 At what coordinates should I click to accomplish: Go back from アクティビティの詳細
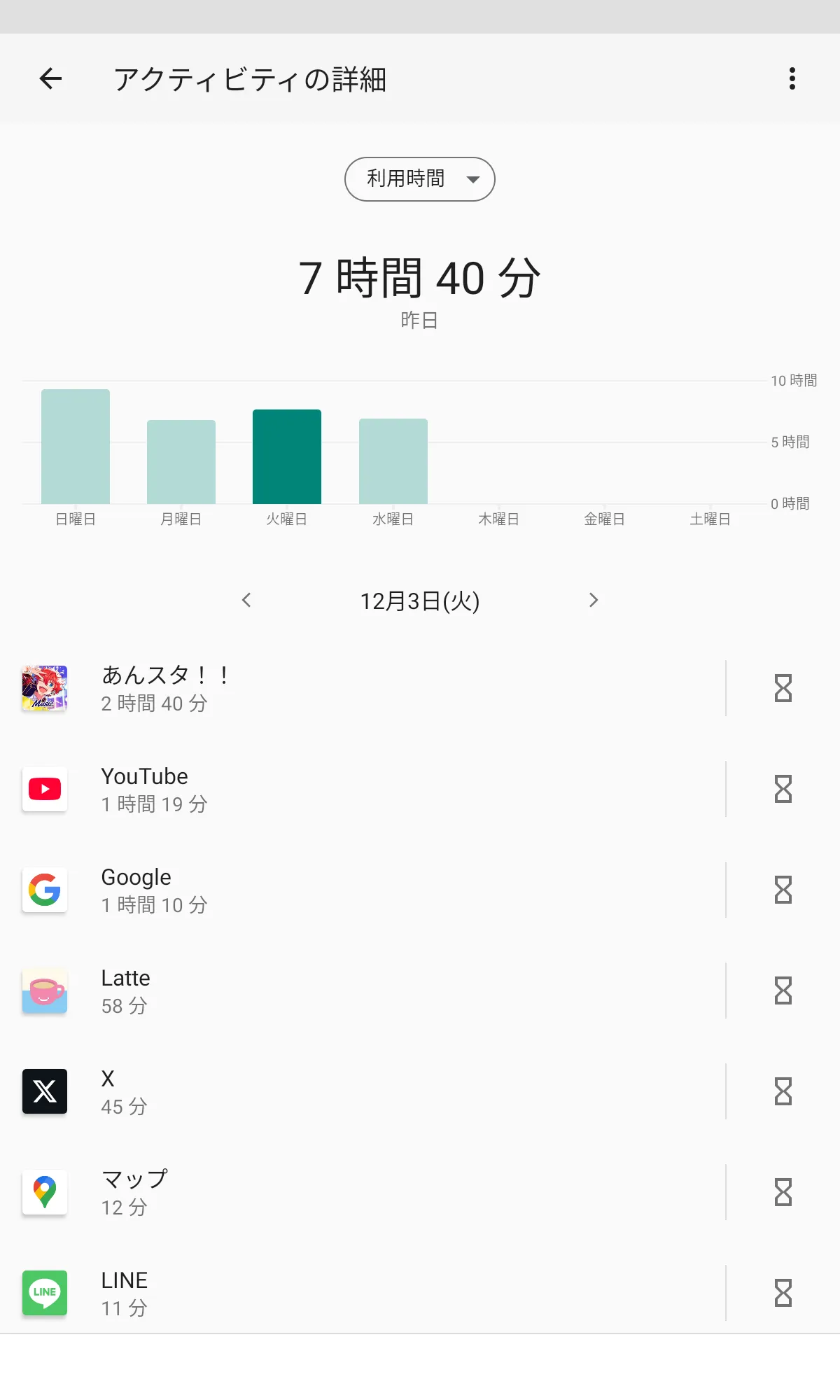(x=50, y=78)
